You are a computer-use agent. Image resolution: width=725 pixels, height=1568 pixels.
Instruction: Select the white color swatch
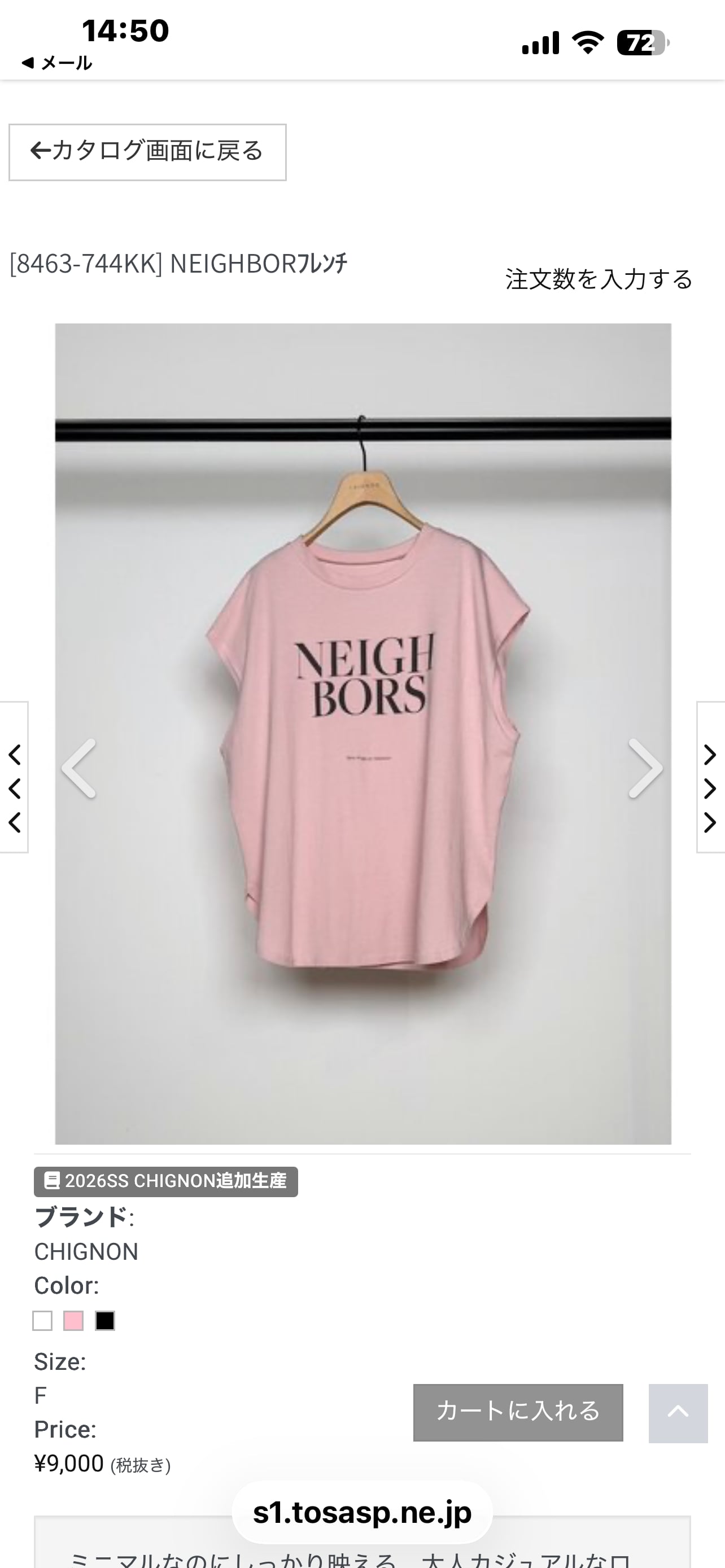[42, 1321]
